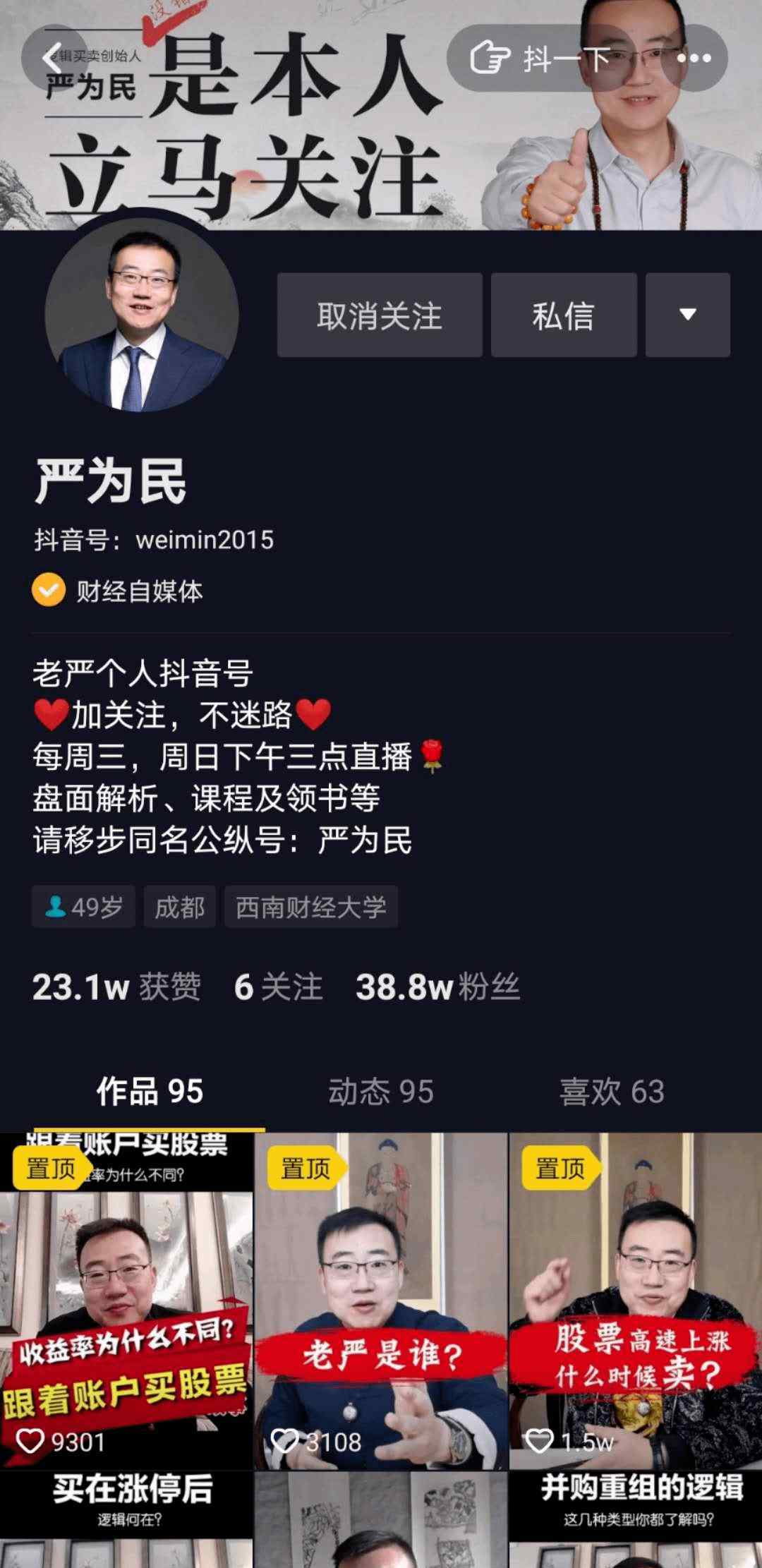Go back using the top-left arrow
Viewport: 762px width, 1568px height.
click(x=54, y=59)
